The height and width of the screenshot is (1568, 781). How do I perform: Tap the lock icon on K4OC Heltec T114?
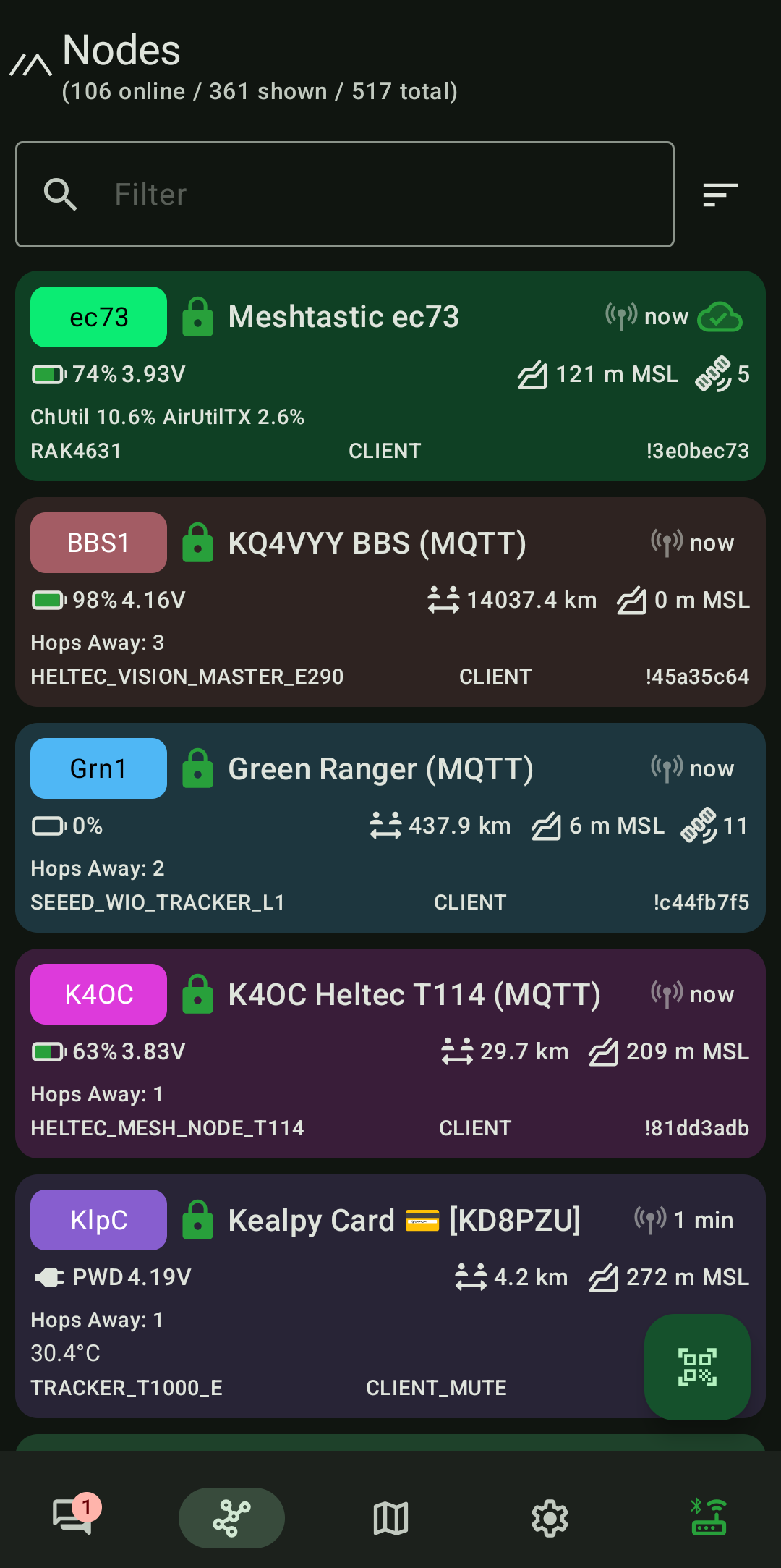coord(198,993)
